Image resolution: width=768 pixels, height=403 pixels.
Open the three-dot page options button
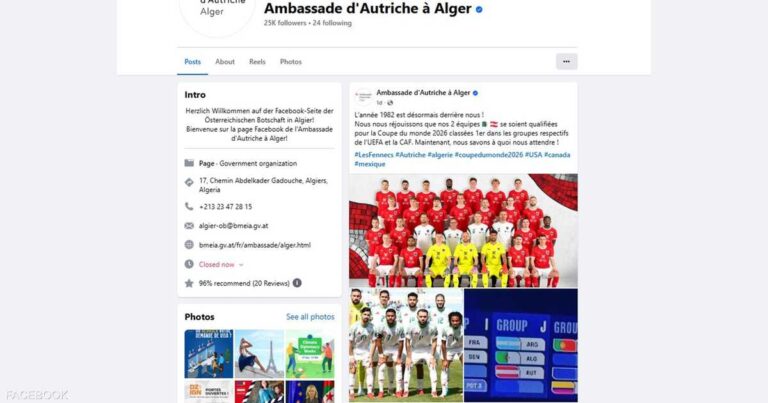566,62
